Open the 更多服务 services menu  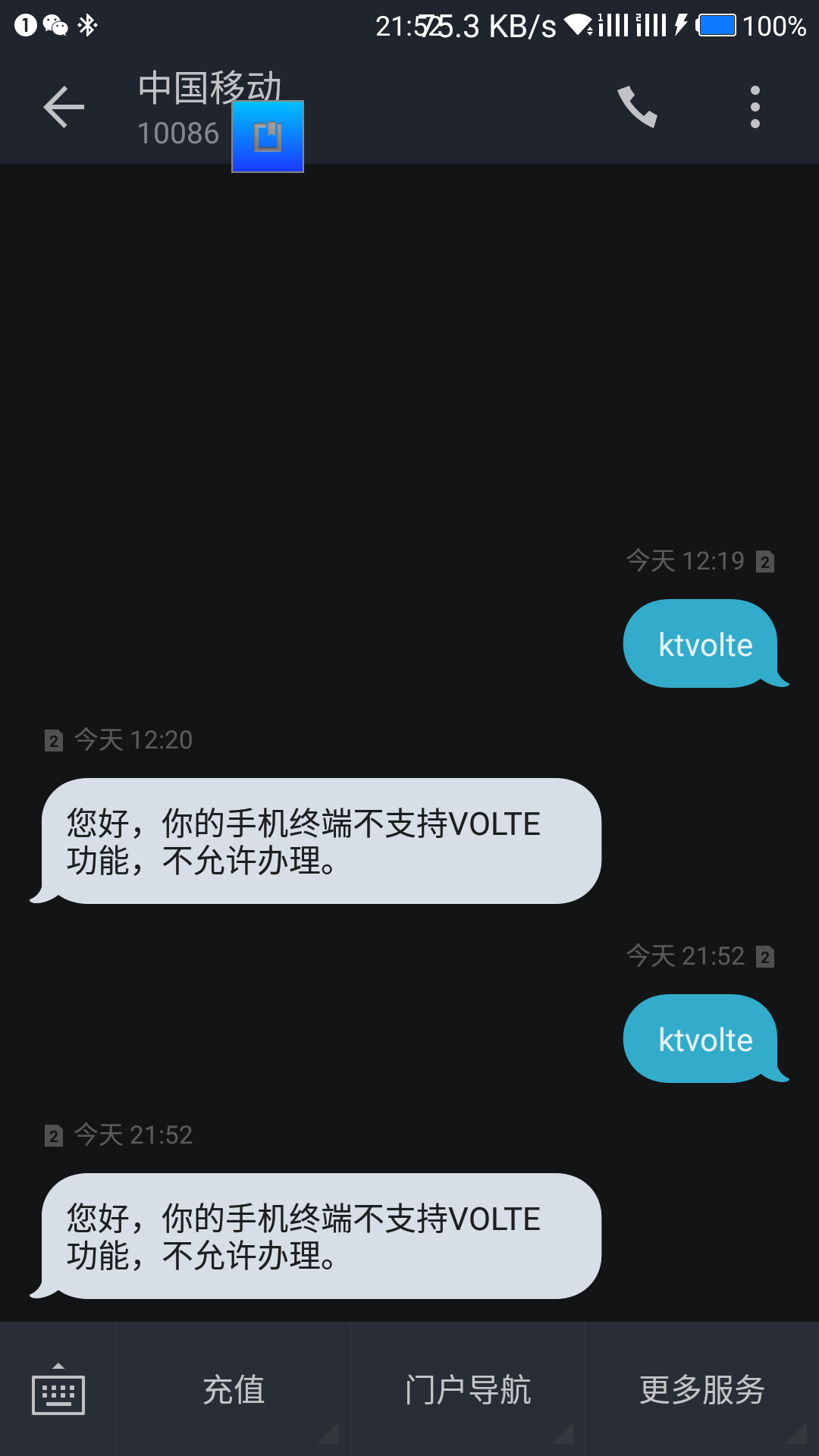703,1389
